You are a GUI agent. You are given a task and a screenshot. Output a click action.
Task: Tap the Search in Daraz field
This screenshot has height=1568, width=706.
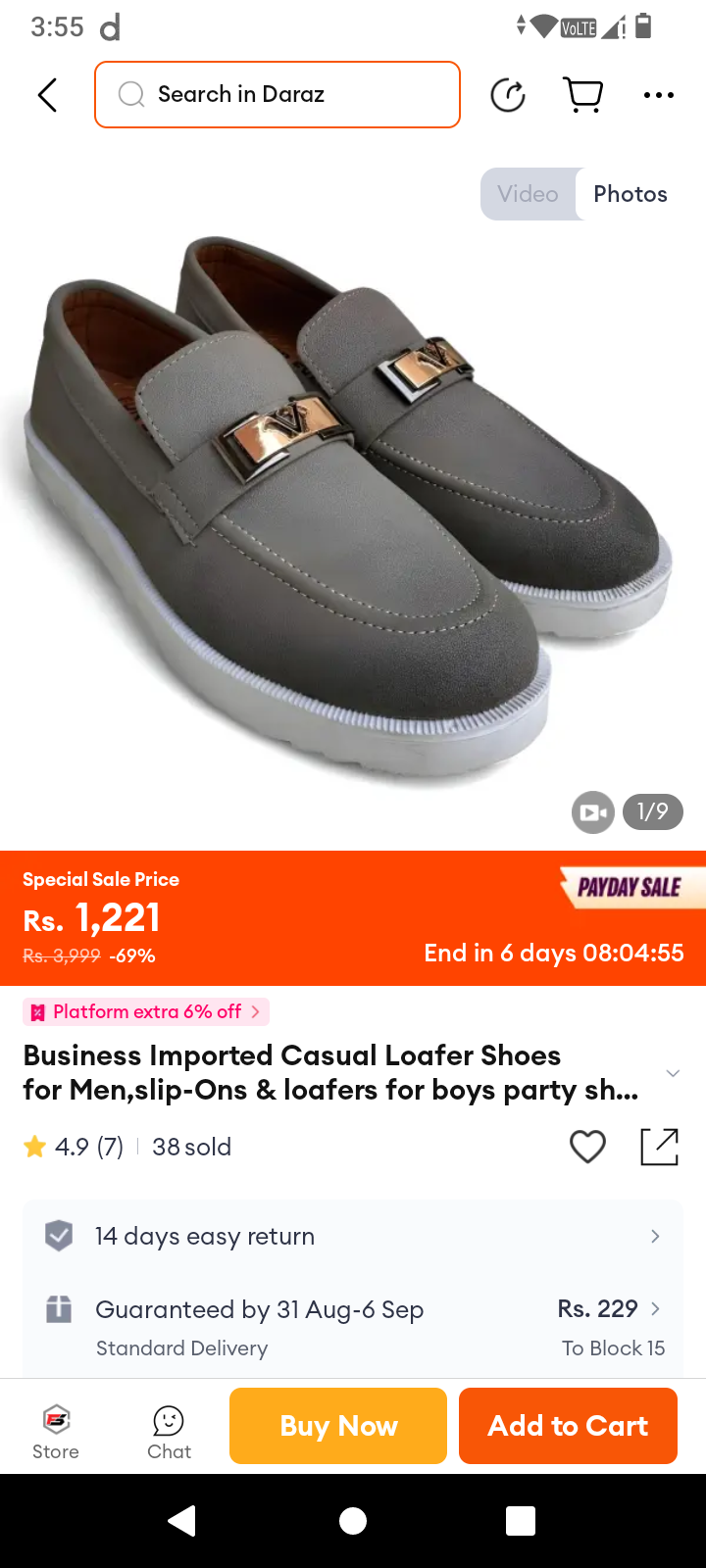277,95
